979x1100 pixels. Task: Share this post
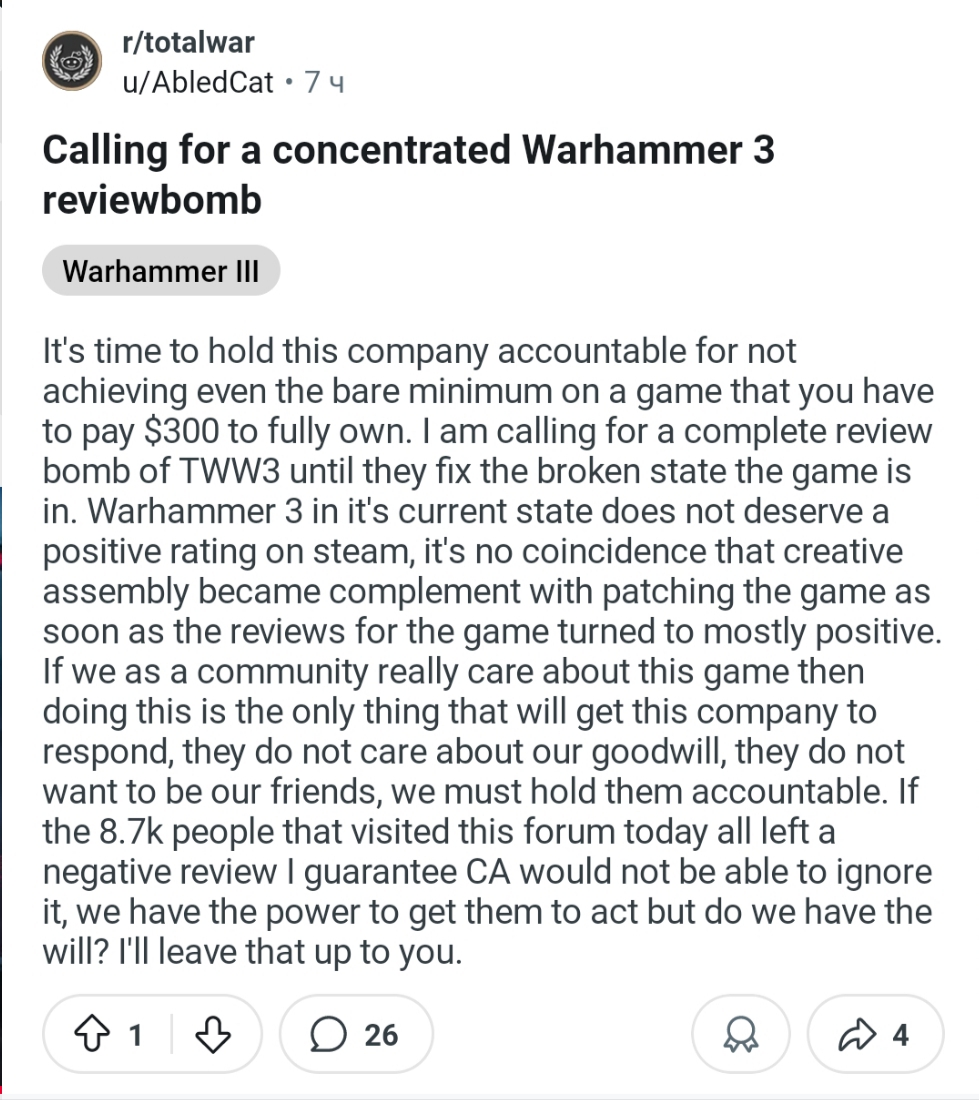874,1034
